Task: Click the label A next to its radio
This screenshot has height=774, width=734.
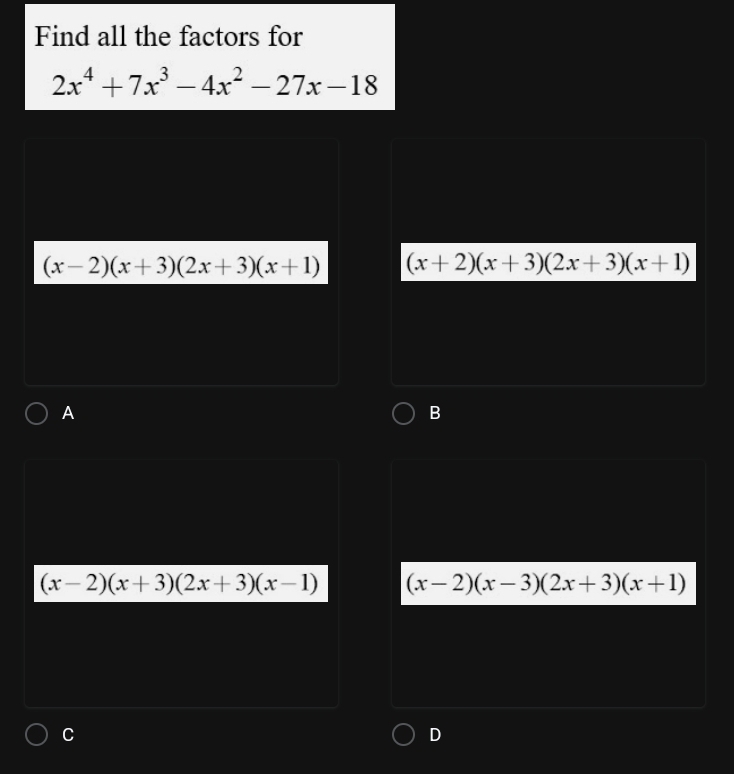Action: [66, 411]
